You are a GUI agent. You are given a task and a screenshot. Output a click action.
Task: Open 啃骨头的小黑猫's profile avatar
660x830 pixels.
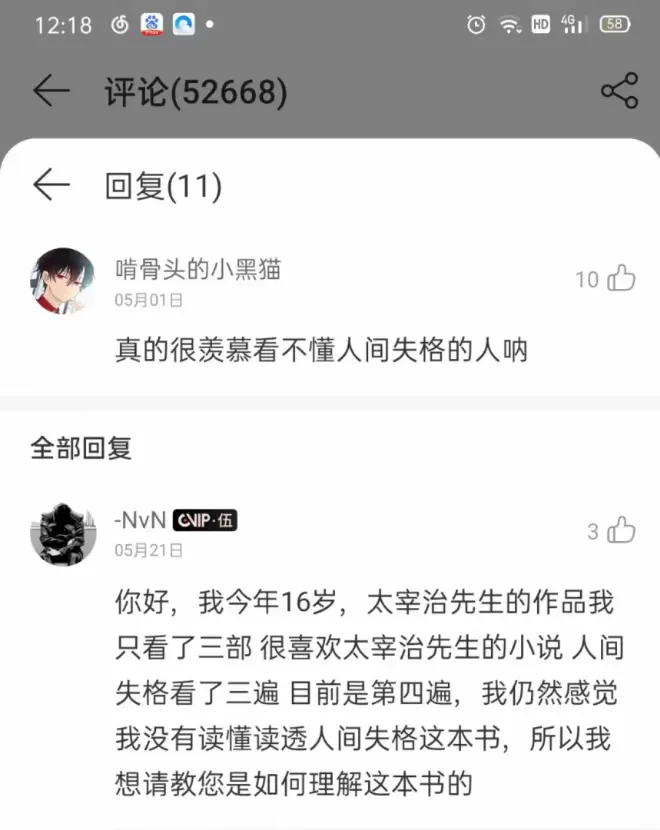pos(63,280)
